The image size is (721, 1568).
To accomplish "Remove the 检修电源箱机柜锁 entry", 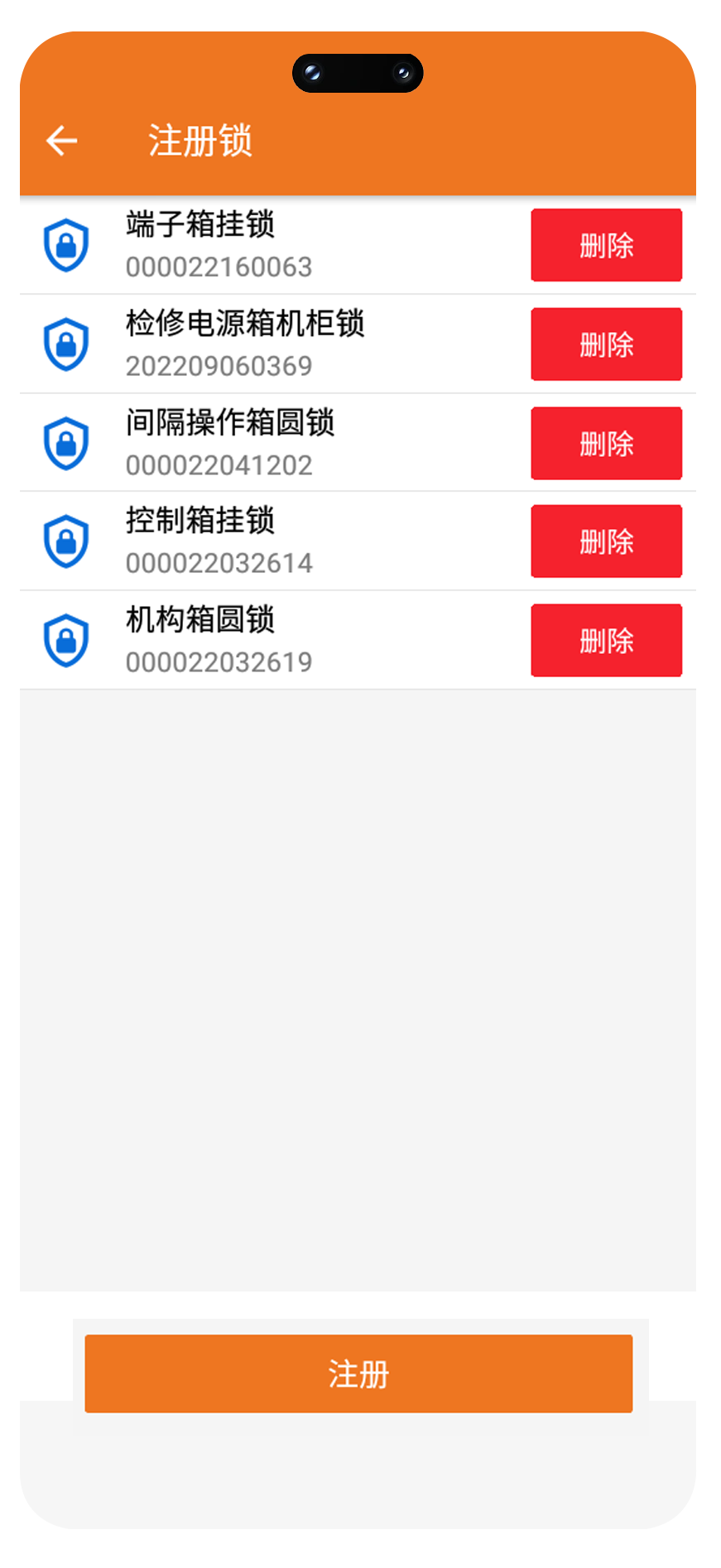I will (x=606, y=344).
